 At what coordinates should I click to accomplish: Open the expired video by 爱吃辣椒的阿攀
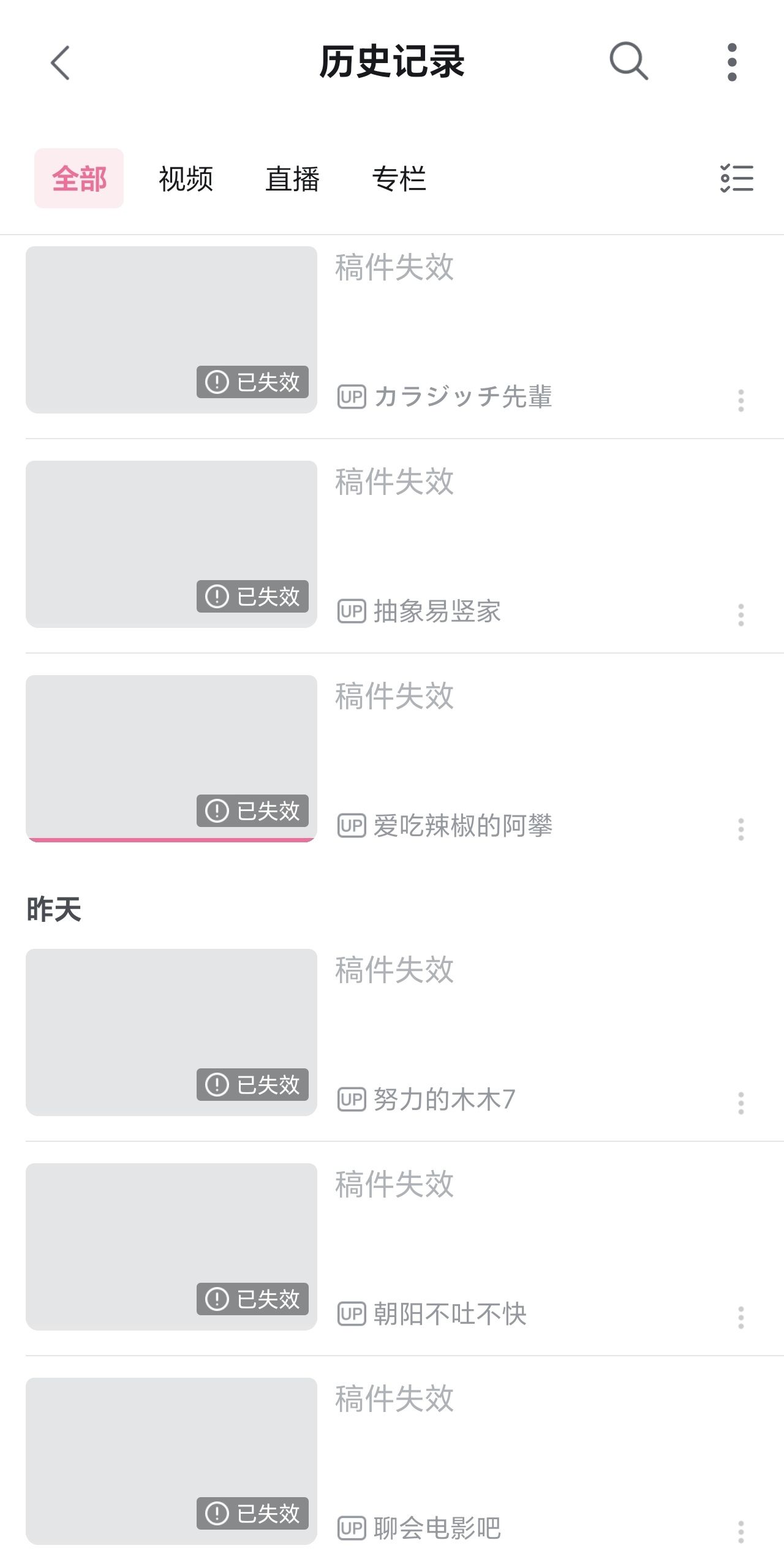click(x=171, y=758)
